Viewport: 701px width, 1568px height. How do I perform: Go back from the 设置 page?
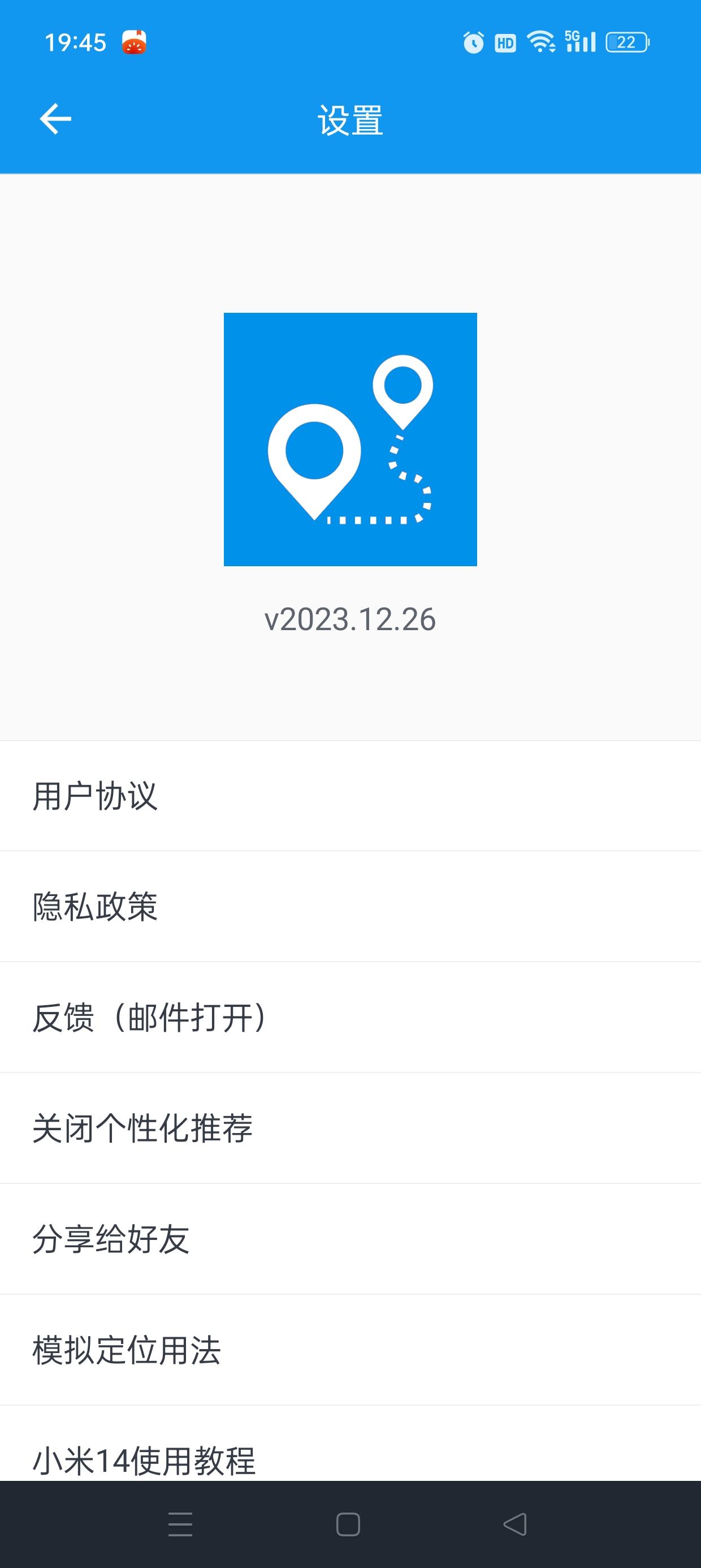[55, 119]
